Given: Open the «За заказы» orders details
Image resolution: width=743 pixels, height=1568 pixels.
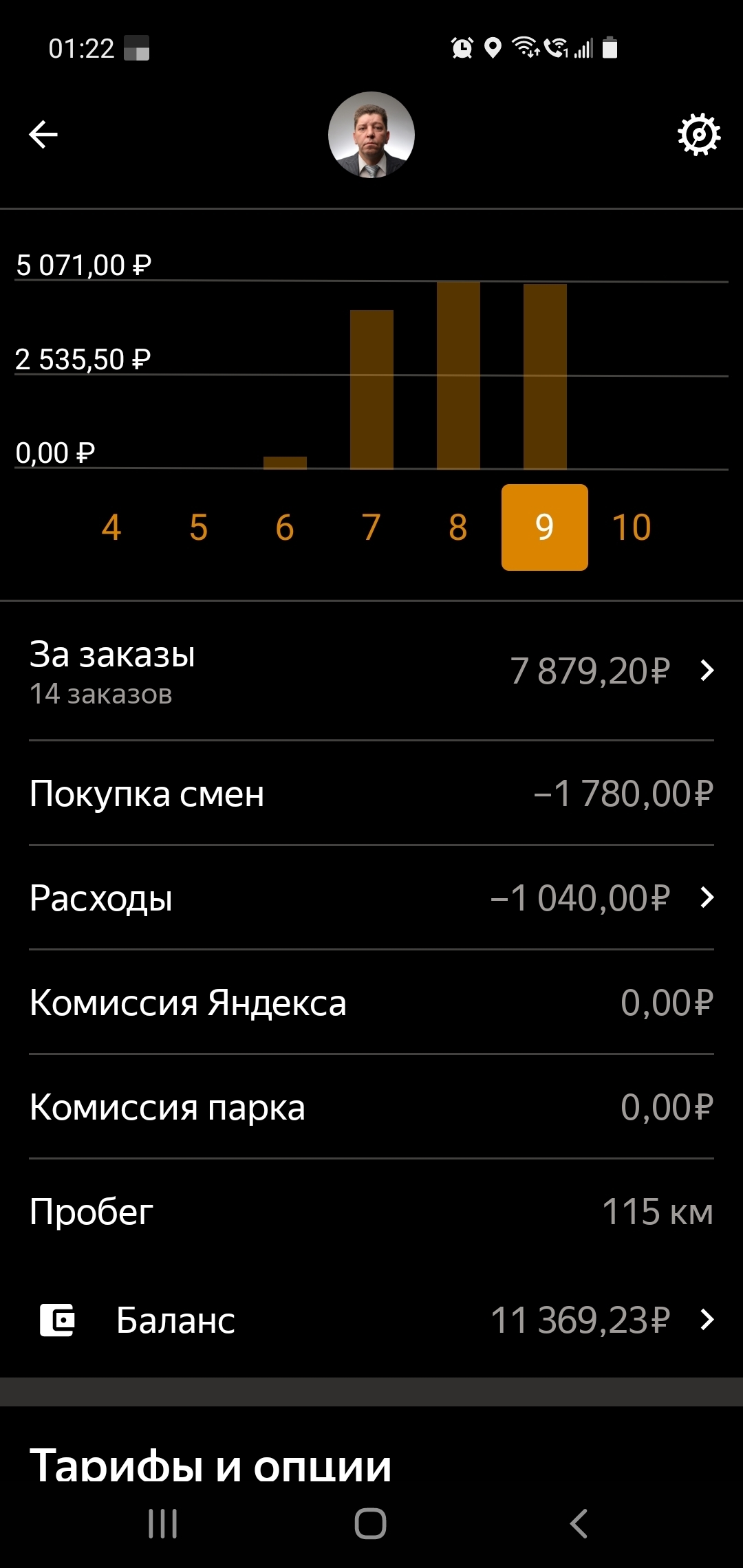Looking at the screenshot, I should [x=371, y=671].
